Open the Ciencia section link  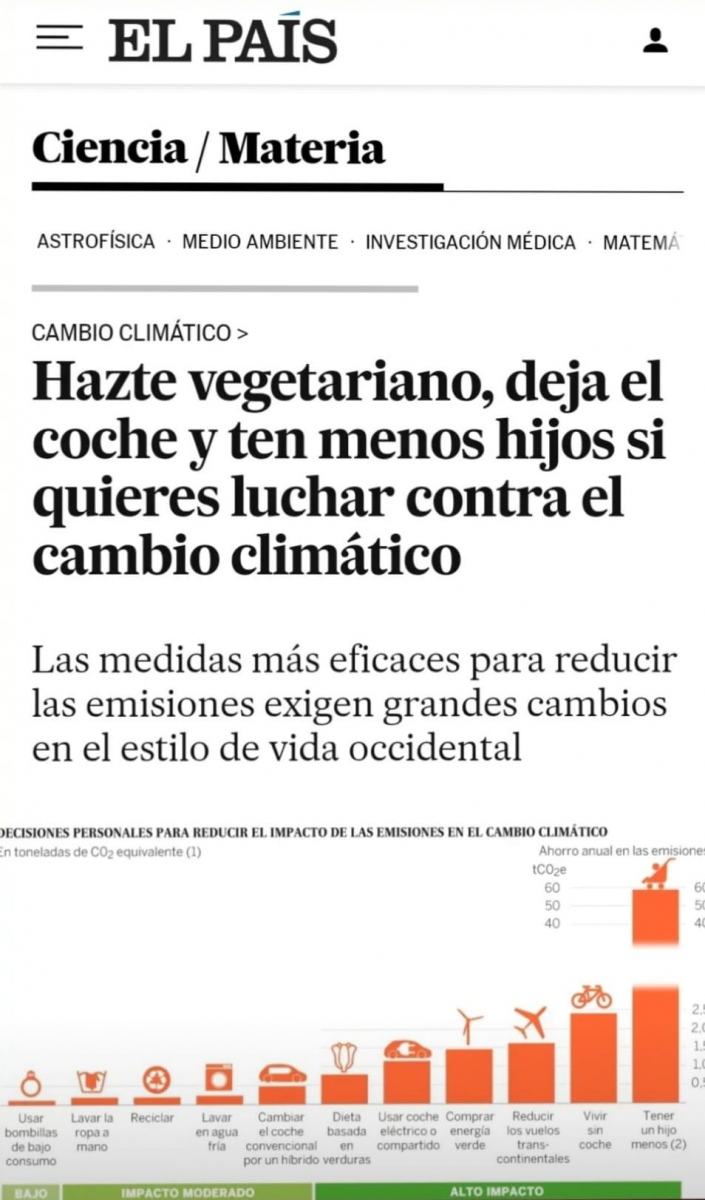tap(109, 148)
